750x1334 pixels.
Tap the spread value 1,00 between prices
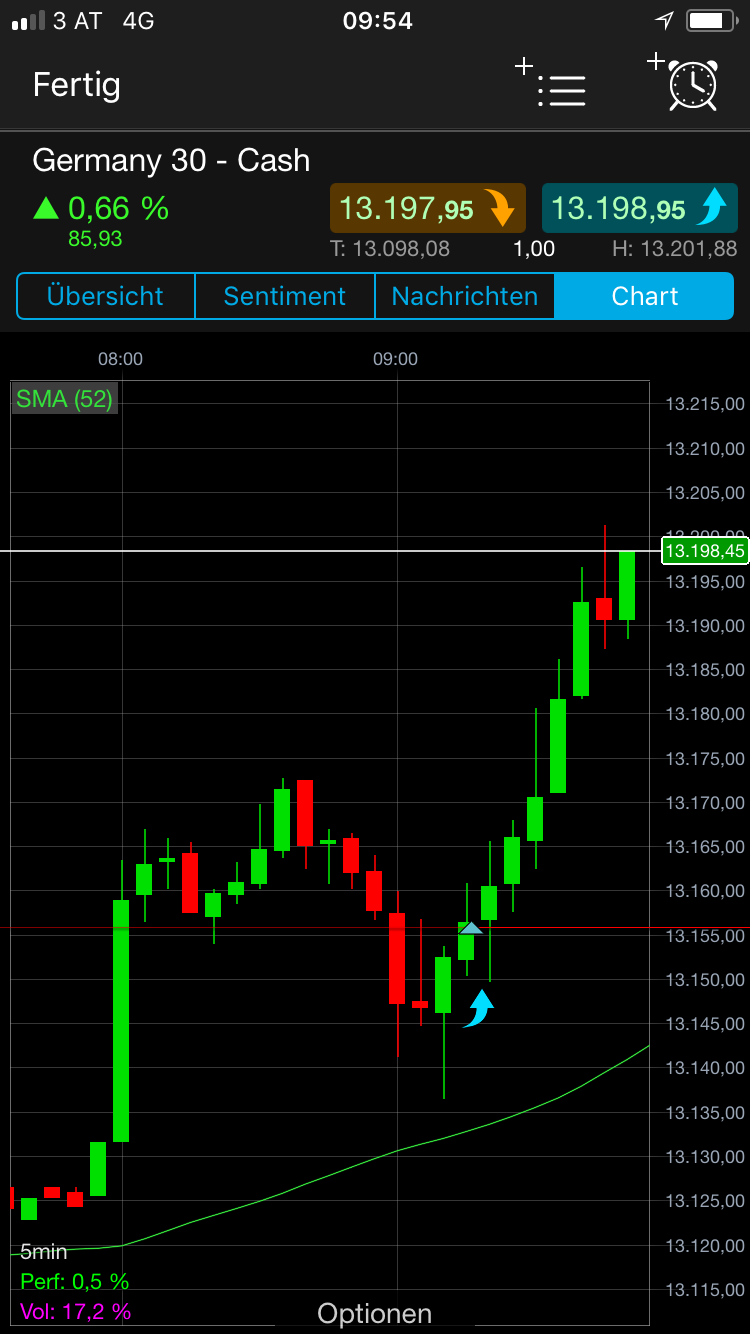pos(533,249)
